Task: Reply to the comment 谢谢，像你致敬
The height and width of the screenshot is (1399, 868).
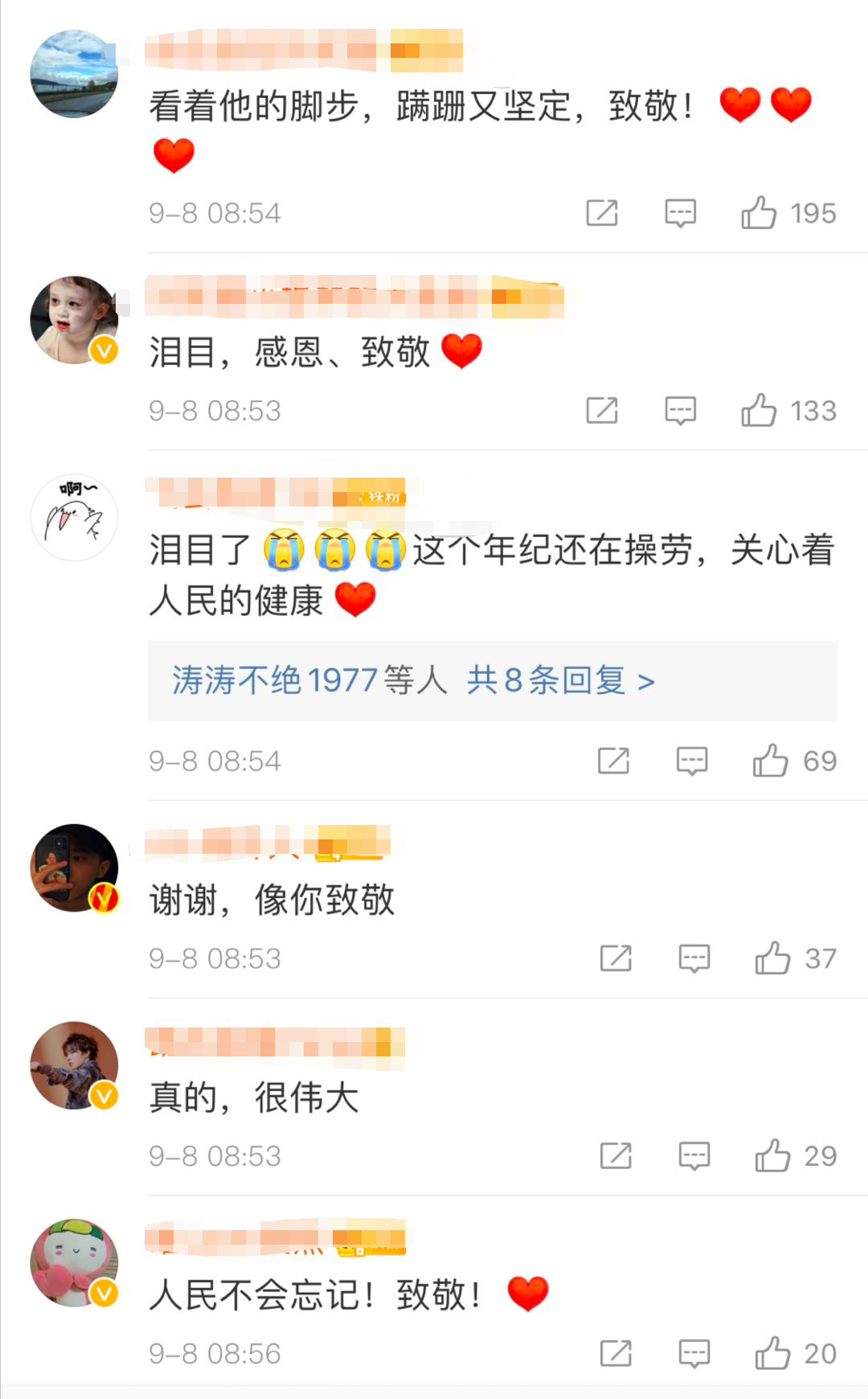Action: [x=694, y=958]
